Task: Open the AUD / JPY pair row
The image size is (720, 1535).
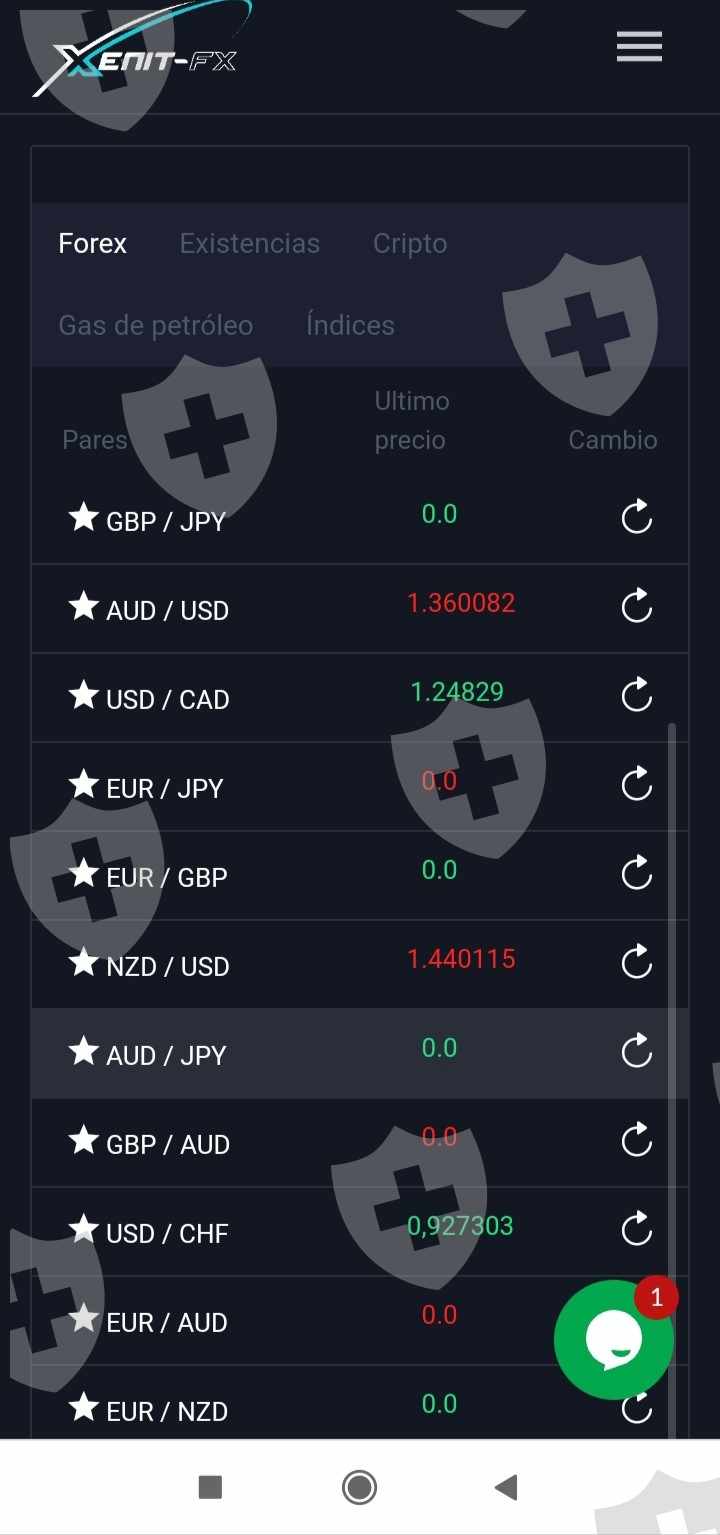Action: (166, 1055)
